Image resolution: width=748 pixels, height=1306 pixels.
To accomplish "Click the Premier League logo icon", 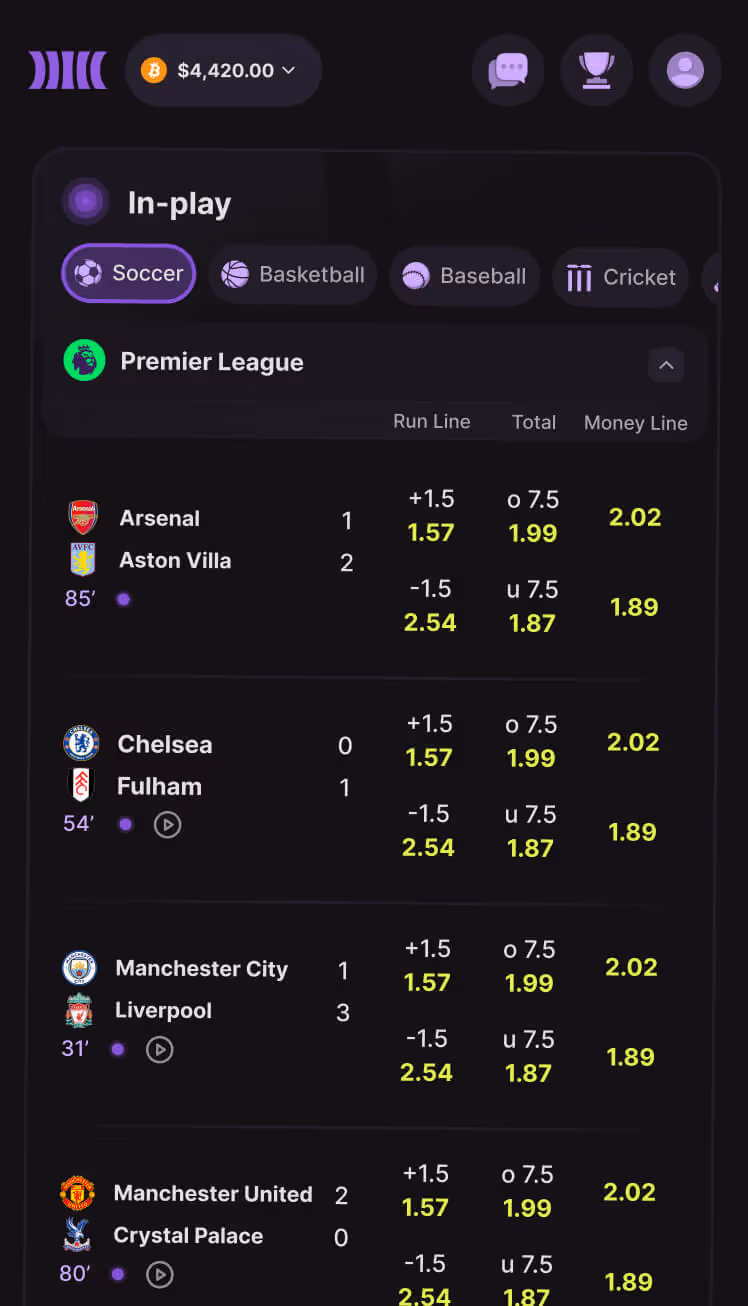I will click(x=84, y=360).
